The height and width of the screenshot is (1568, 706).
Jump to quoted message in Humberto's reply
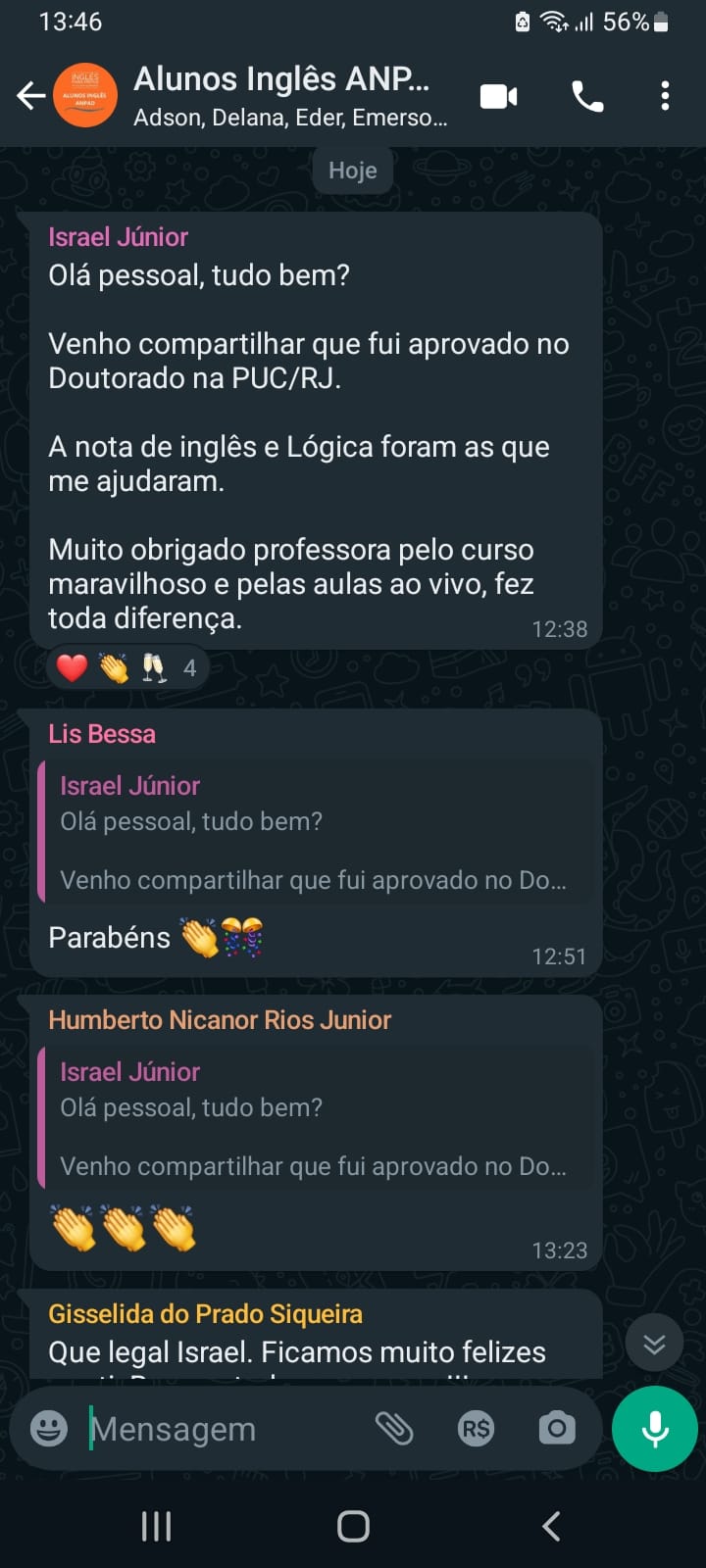(x=316, y=1117)
